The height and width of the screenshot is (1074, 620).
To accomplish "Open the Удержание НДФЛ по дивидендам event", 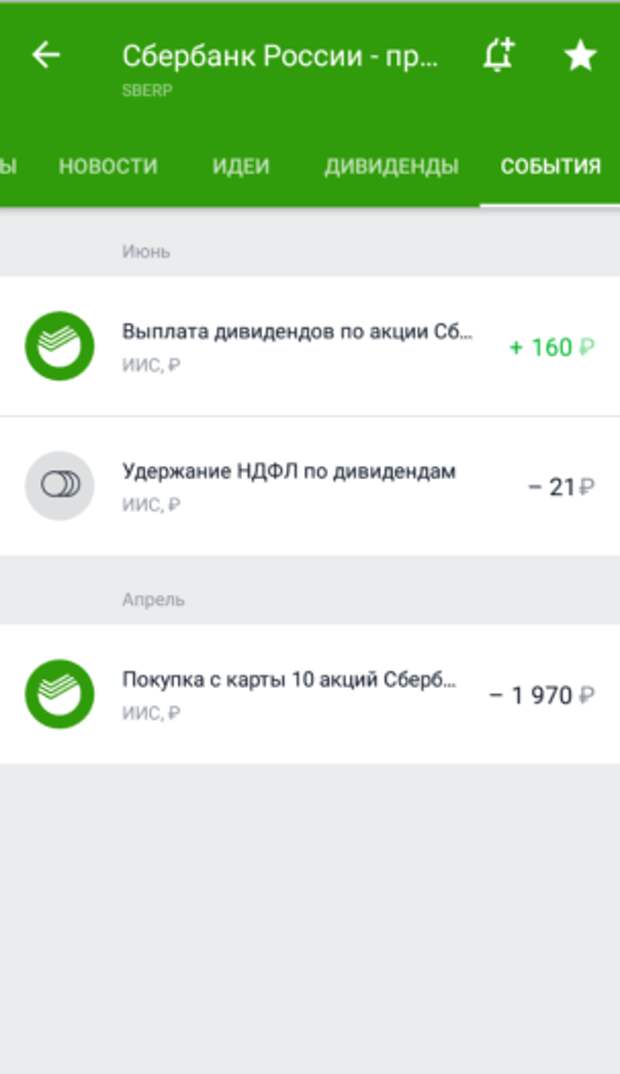I will [310, 486].
